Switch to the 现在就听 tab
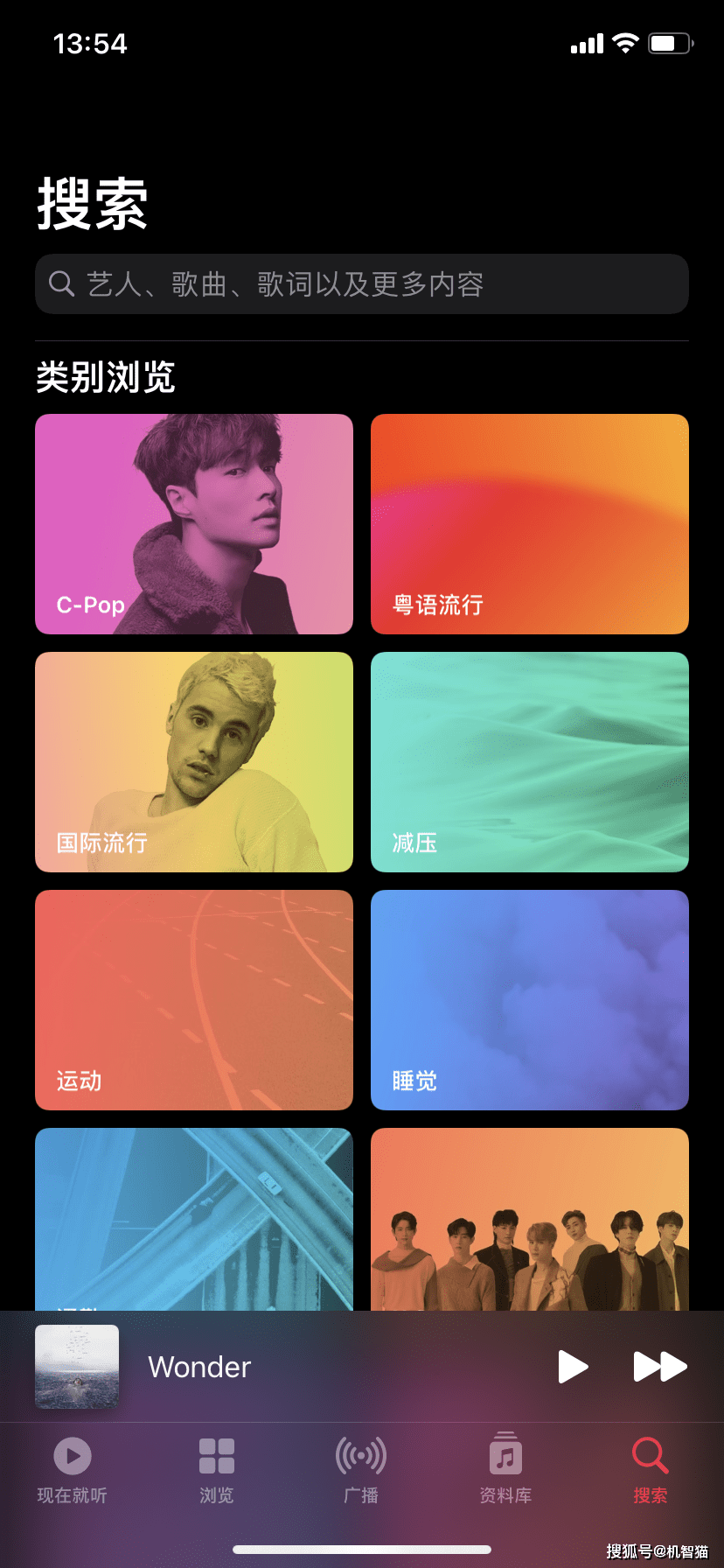The image size is (724, 1568). (x=73, y=1470)
